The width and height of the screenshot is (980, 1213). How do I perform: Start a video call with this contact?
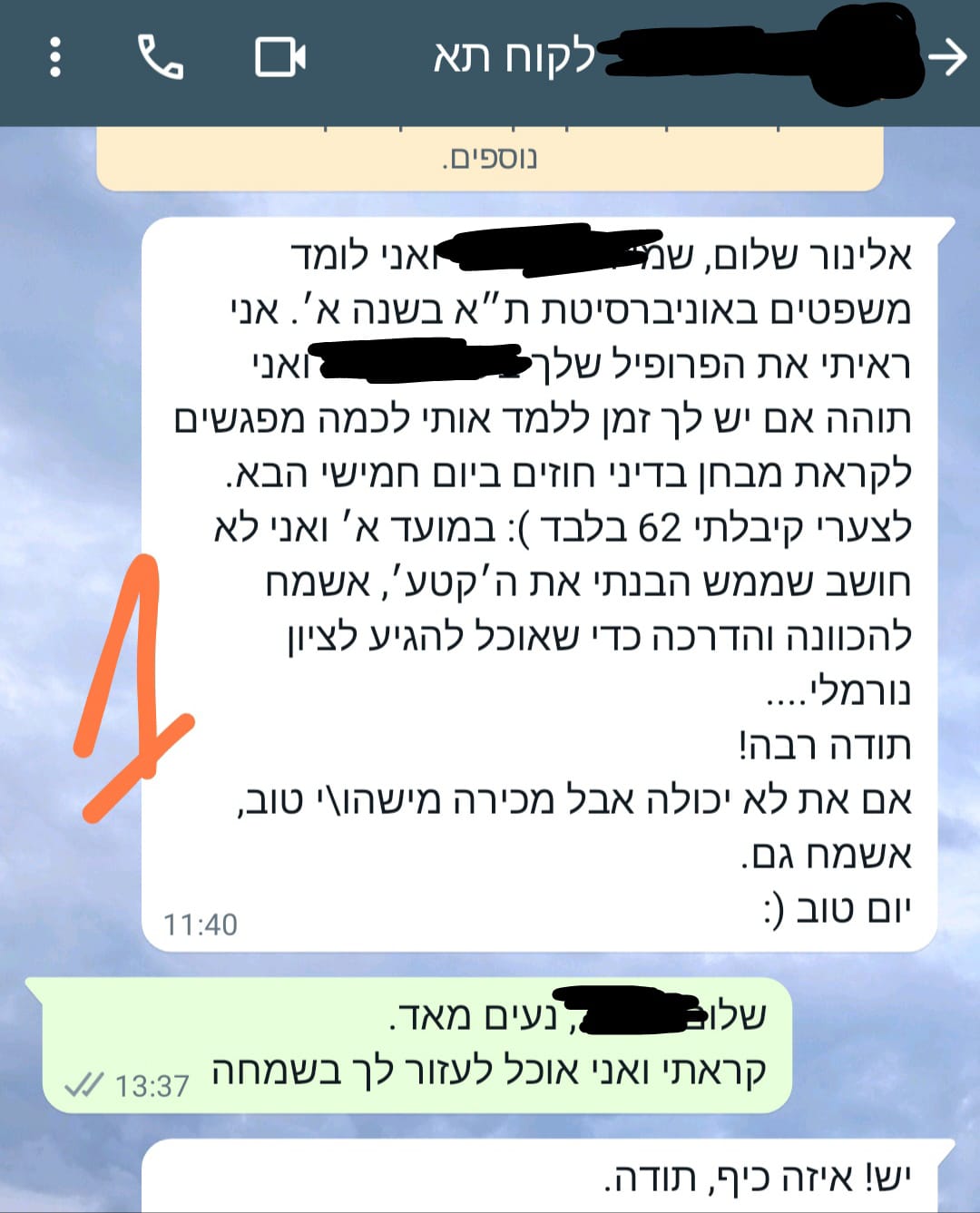(279, 57)
